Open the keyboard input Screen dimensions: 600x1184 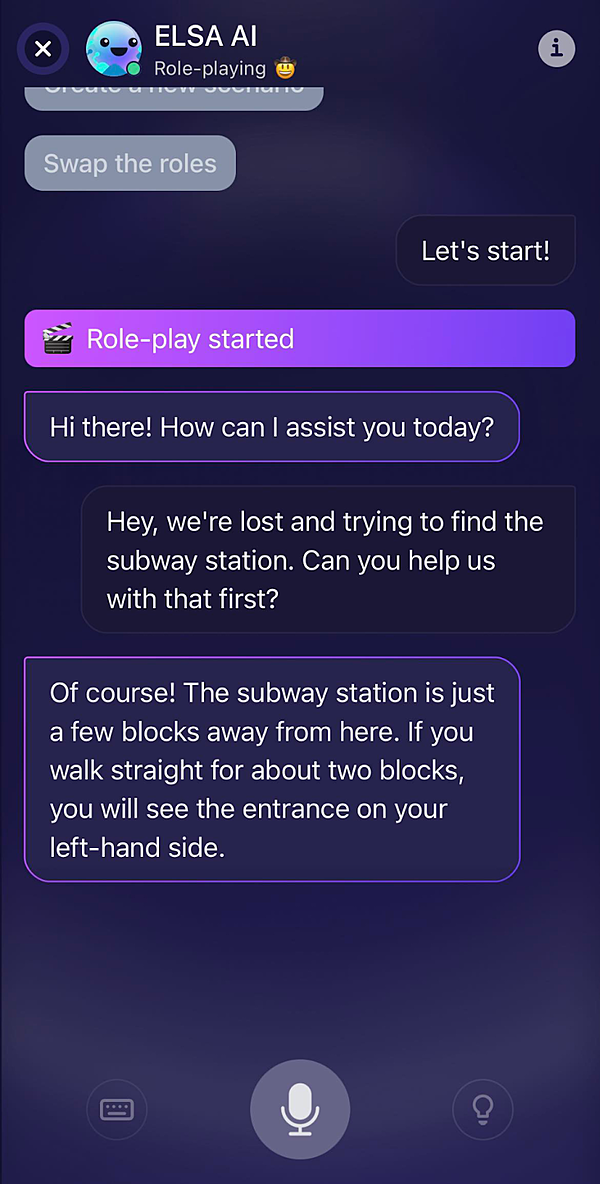point(117,1109)
